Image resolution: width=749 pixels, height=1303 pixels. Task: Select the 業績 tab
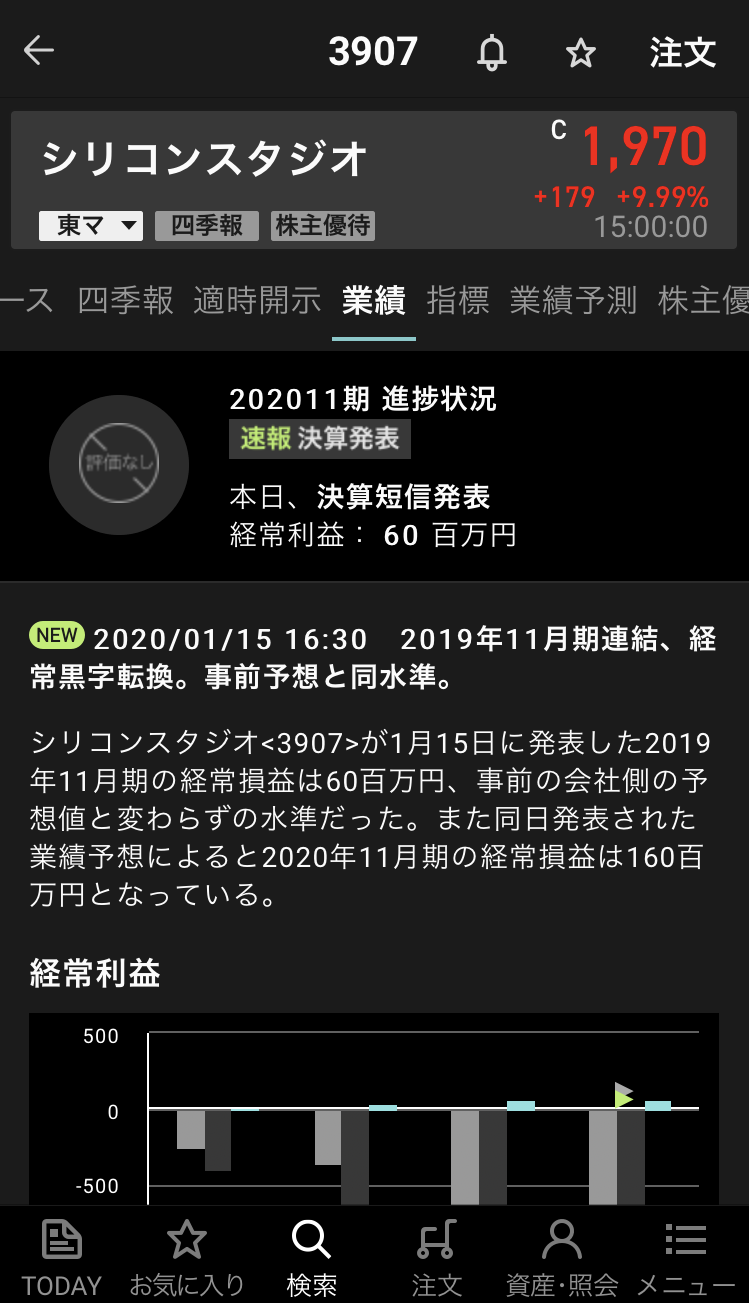click(x=373, y=300)
